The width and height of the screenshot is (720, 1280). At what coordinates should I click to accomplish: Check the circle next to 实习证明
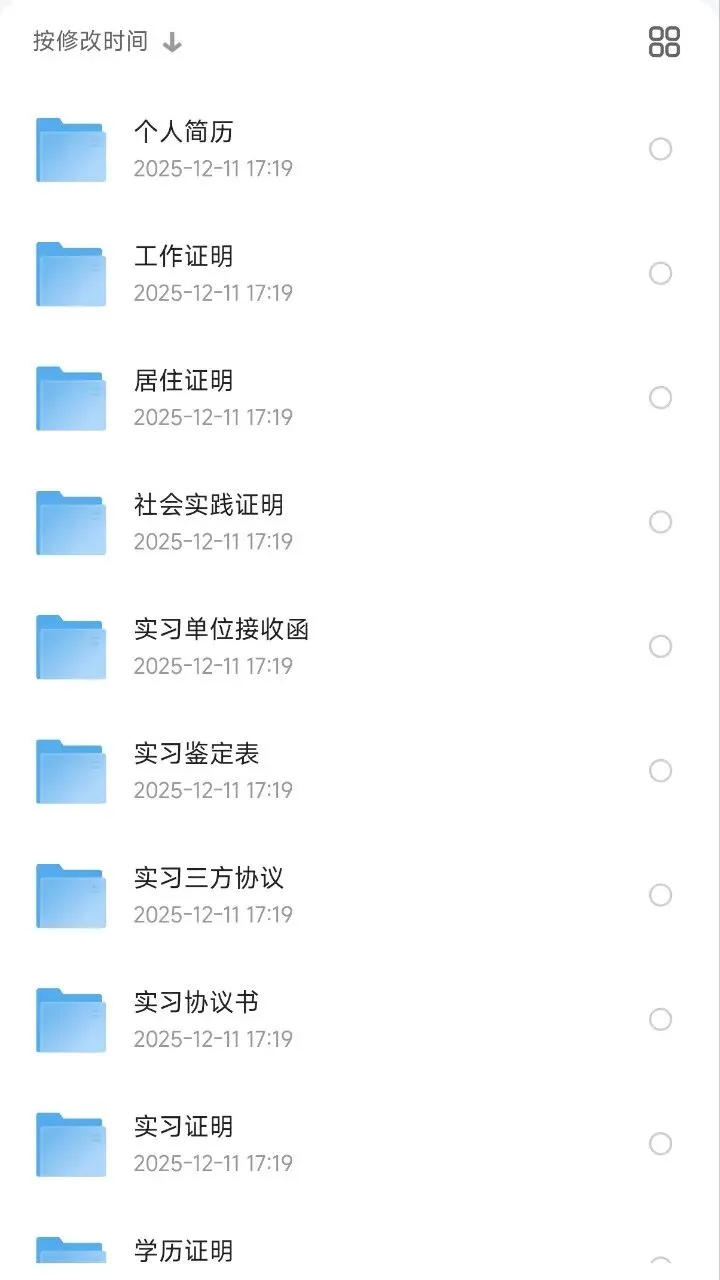click(x=660, y=1144)
